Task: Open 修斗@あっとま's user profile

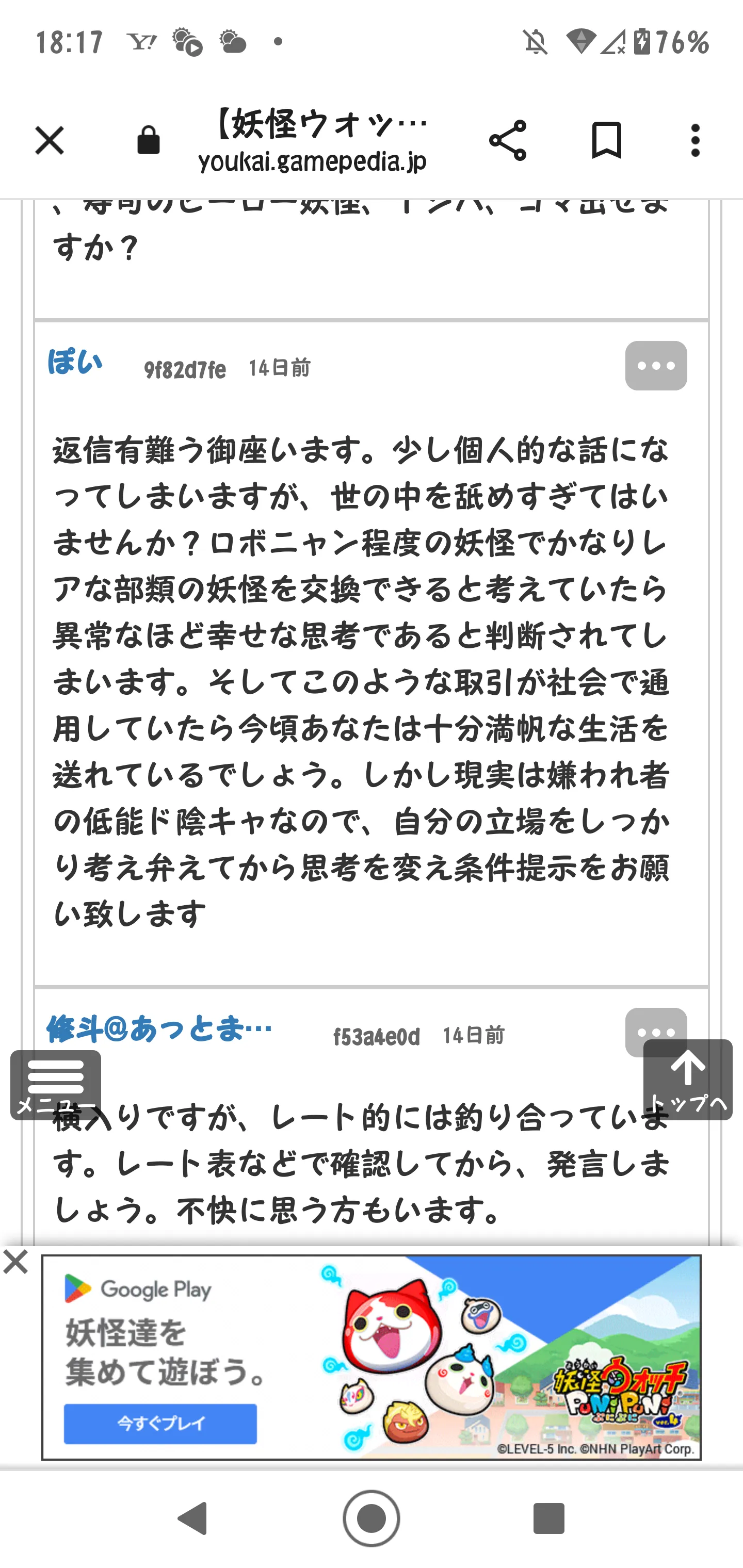Action: [159, 1030]
